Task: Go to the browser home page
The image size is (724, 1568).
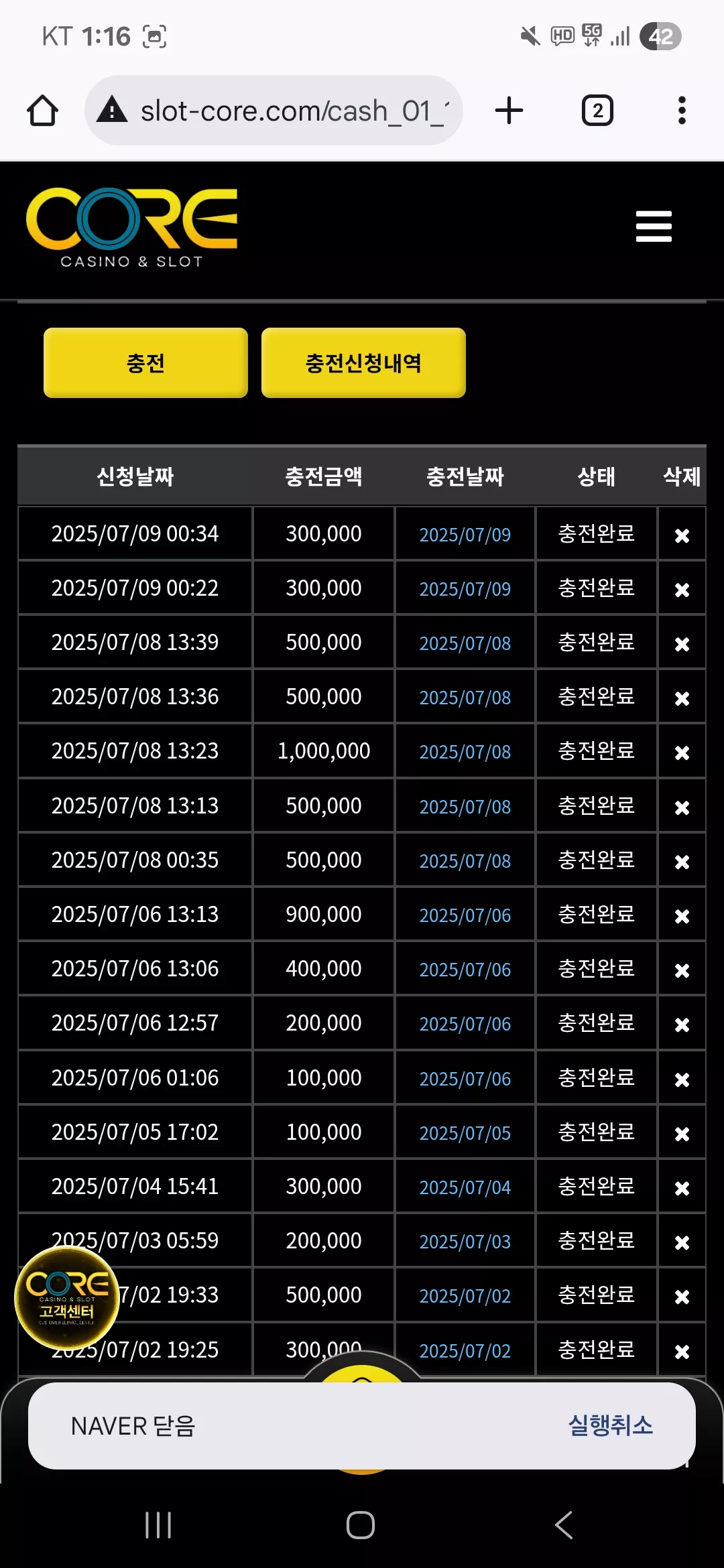Action: (x=42, y=111)
